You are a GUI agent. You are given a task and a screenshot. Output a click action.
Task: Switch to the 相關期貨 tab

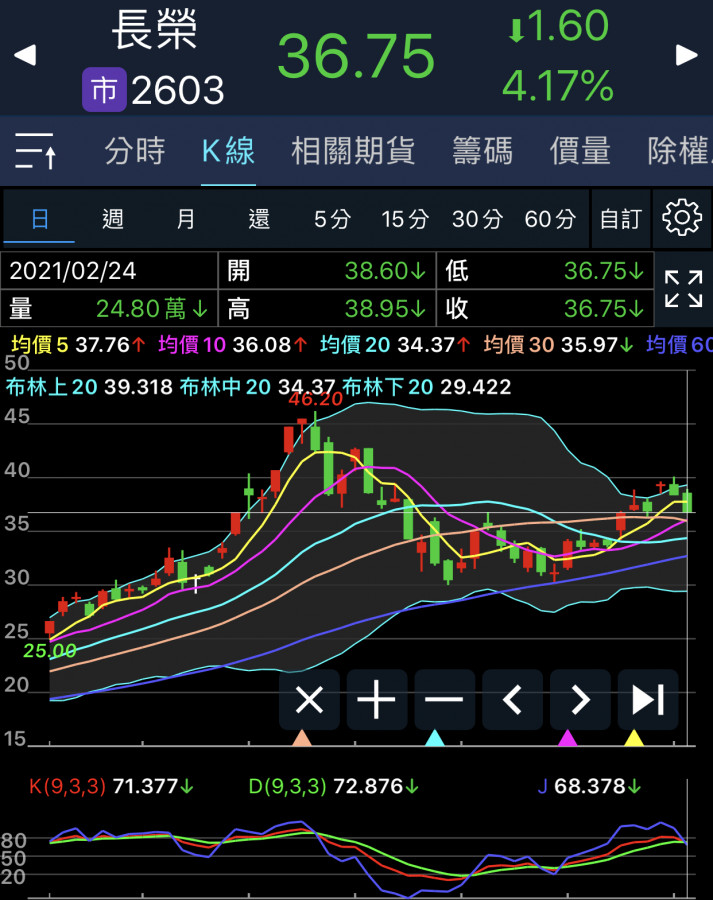(x=353, y=151)
